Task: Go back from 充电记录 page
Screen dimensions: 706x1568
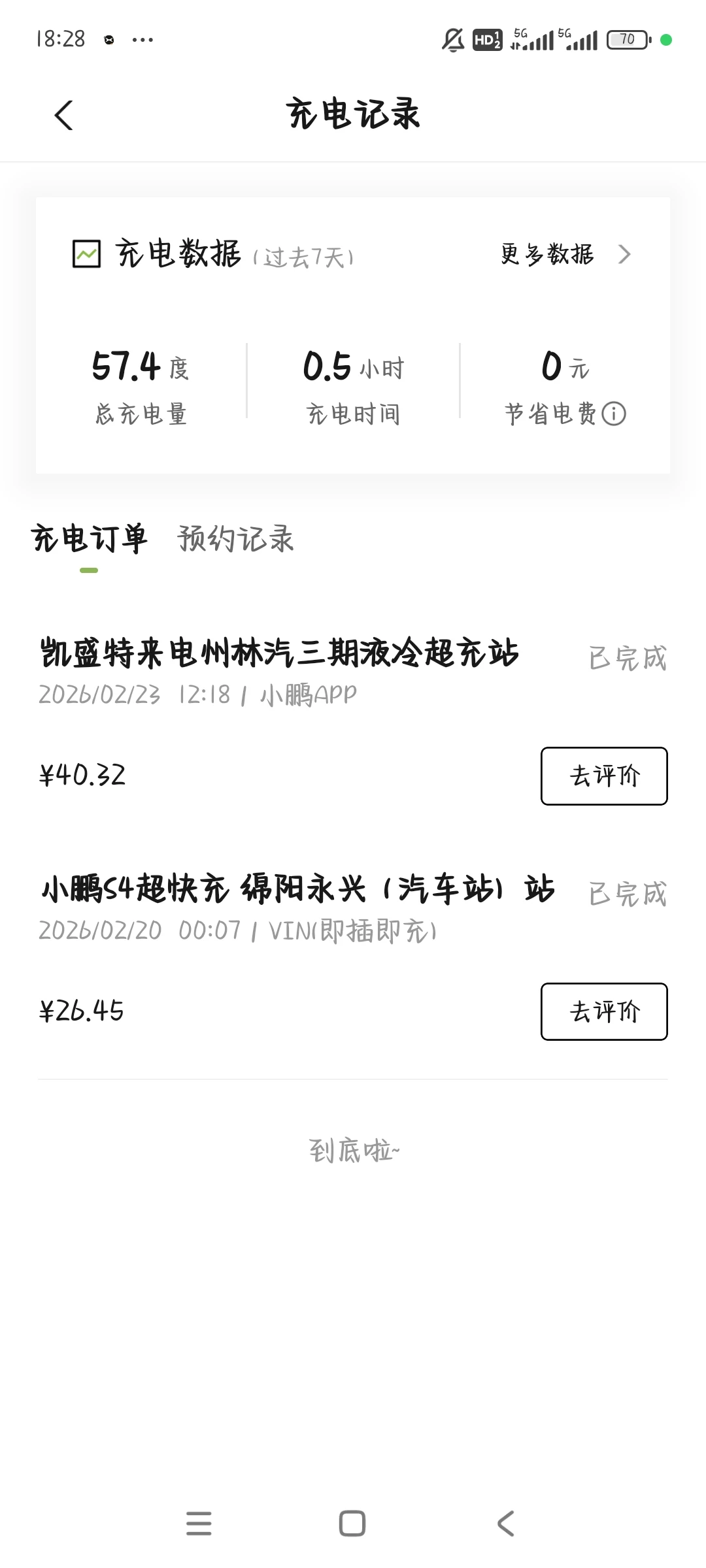Action: coord(63,116)
